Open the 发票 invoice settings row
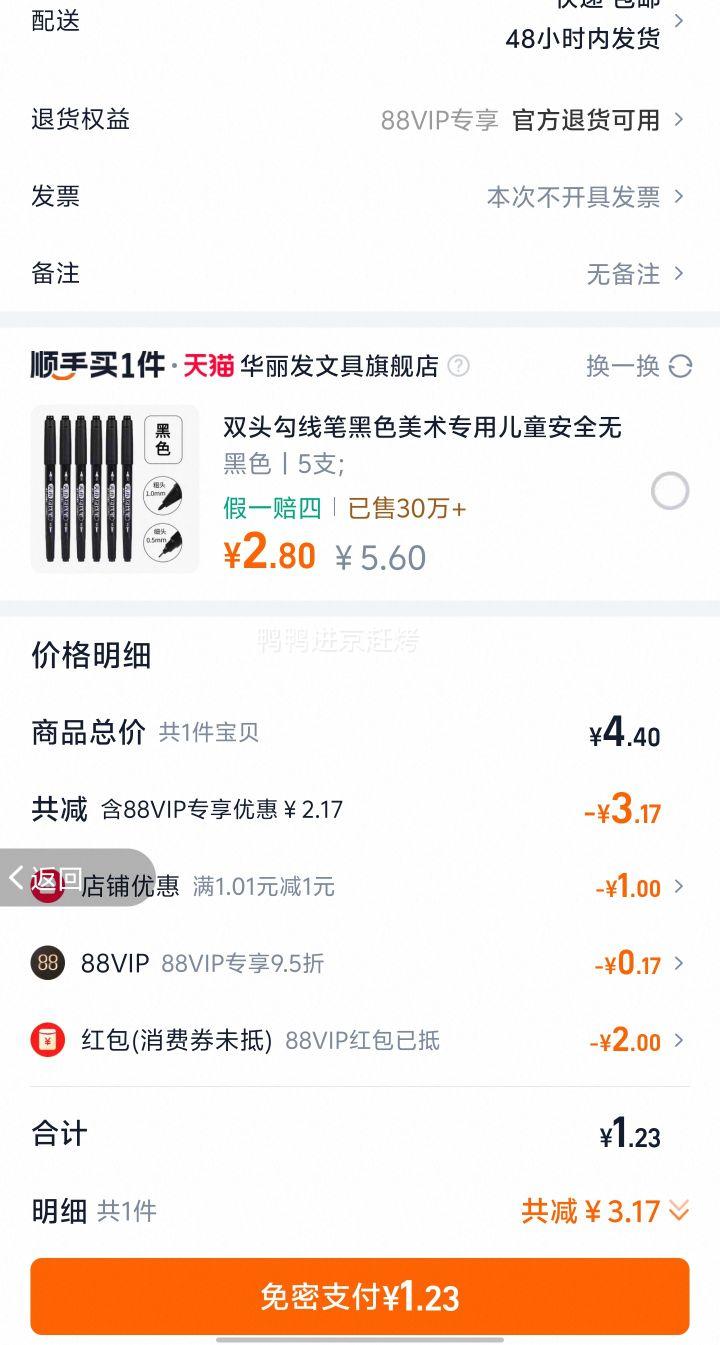This screenshot has height=1345, width=720. pos(360,197)
